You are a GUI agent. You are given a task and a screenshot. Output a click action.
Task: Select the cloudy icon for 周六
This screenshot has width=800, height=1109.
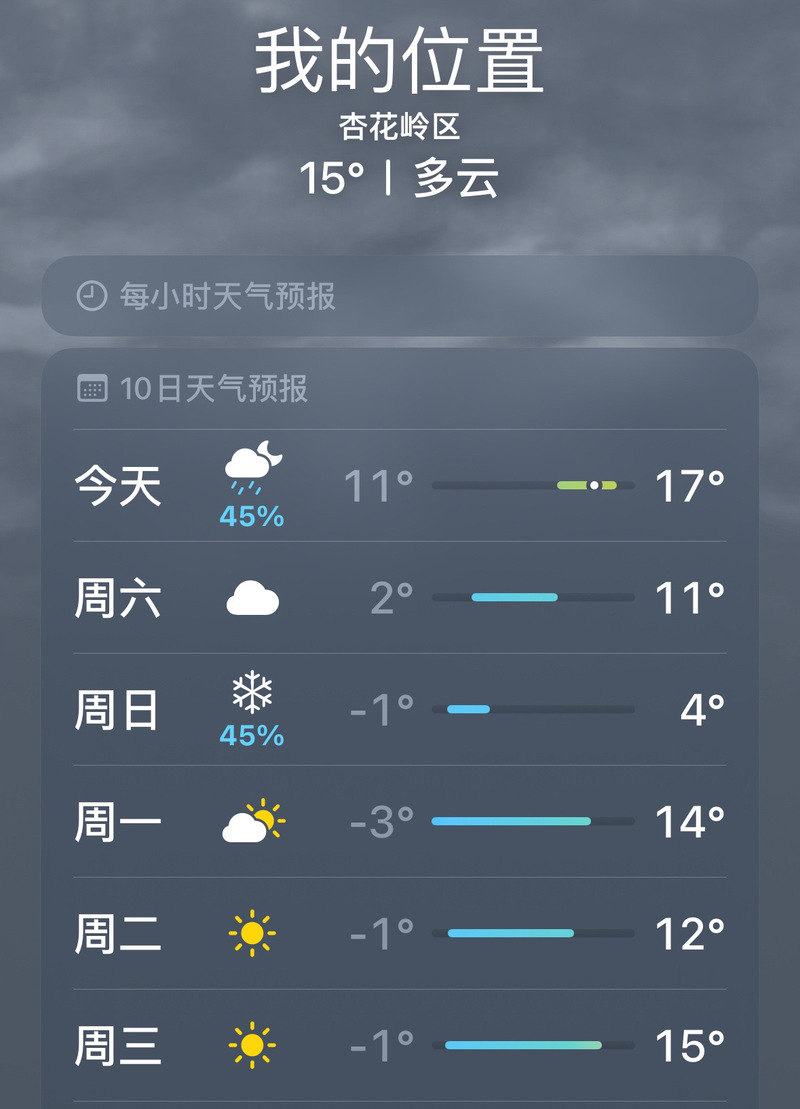point(253,597)
